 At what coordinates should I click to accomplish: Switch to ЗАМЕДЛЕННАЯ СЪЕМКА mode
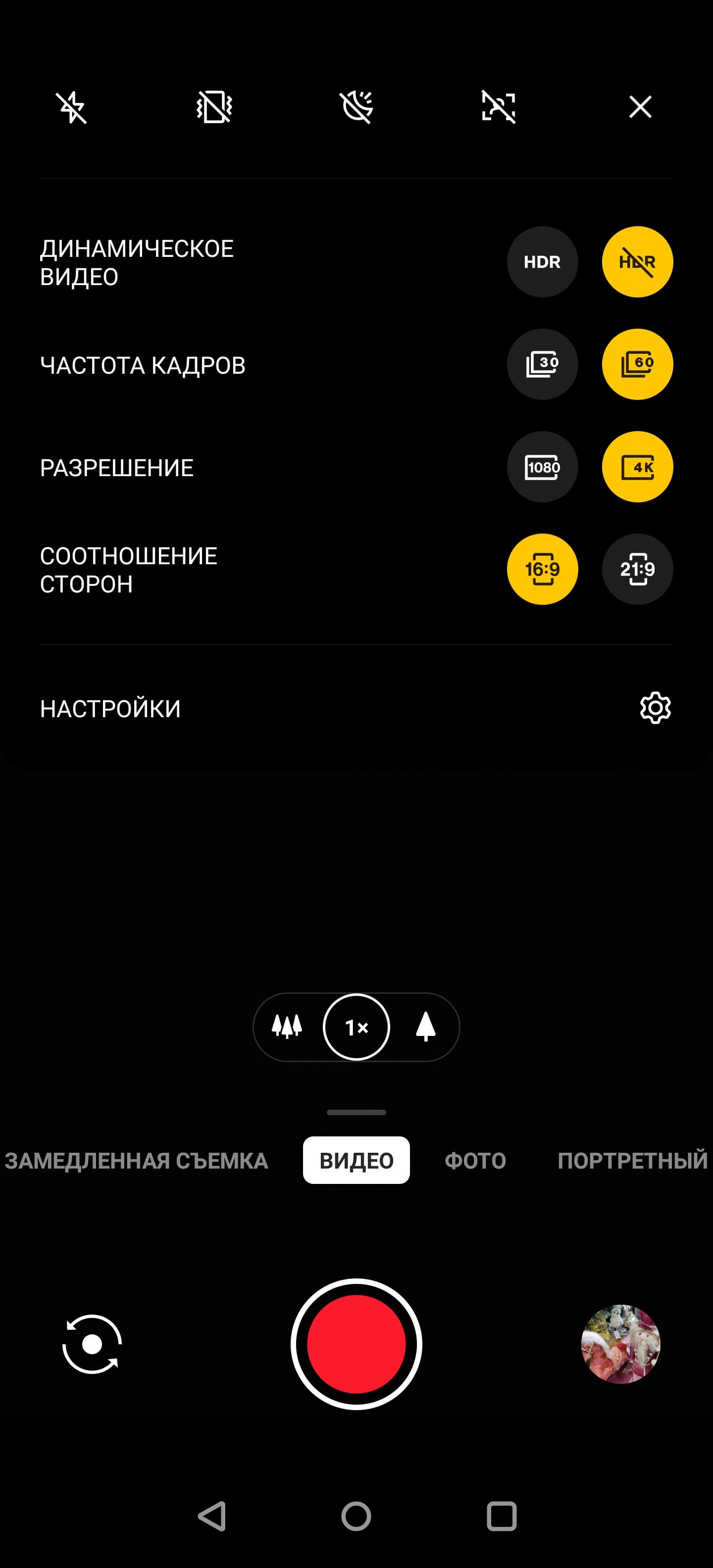[x=136, y=1160]
